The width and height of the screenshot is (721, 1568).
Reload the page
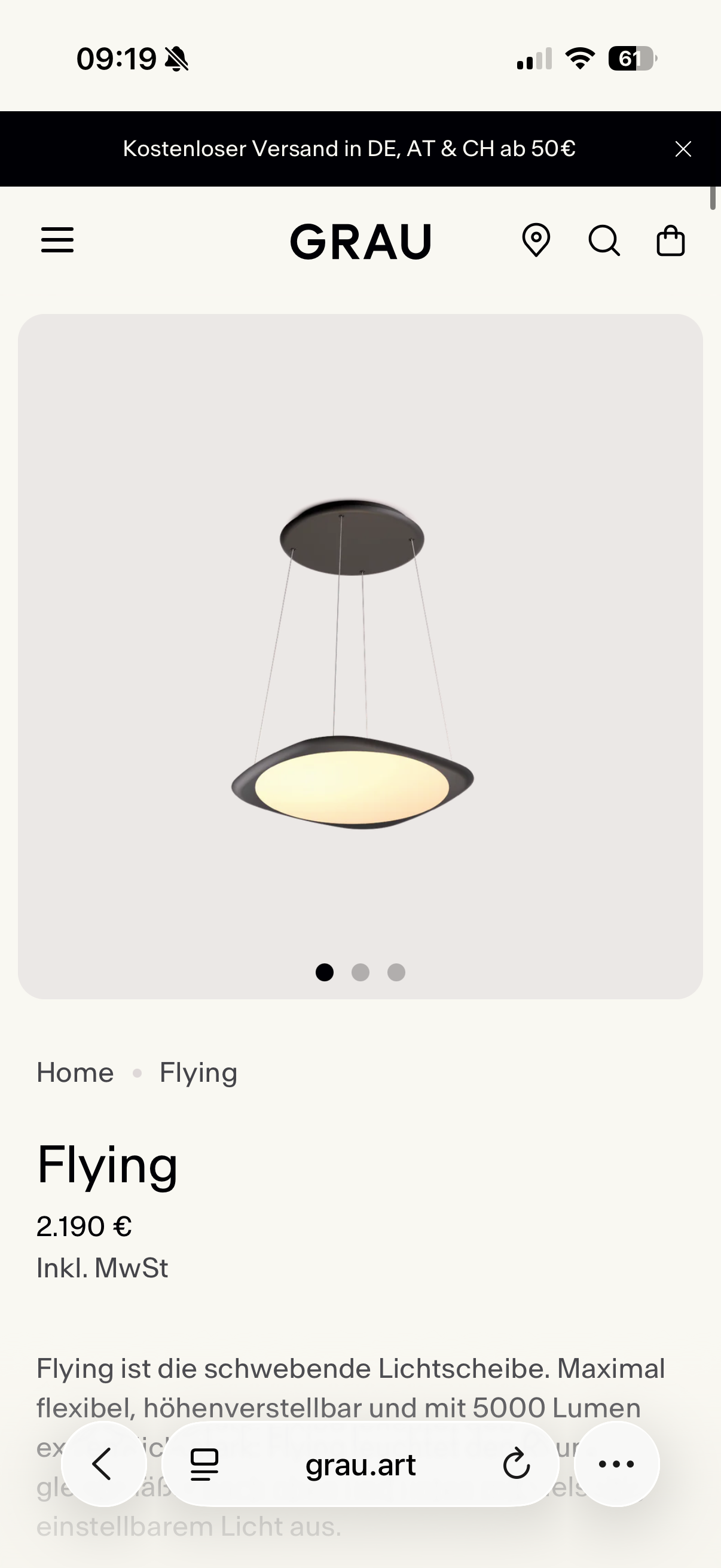(x=517, y=1465)
